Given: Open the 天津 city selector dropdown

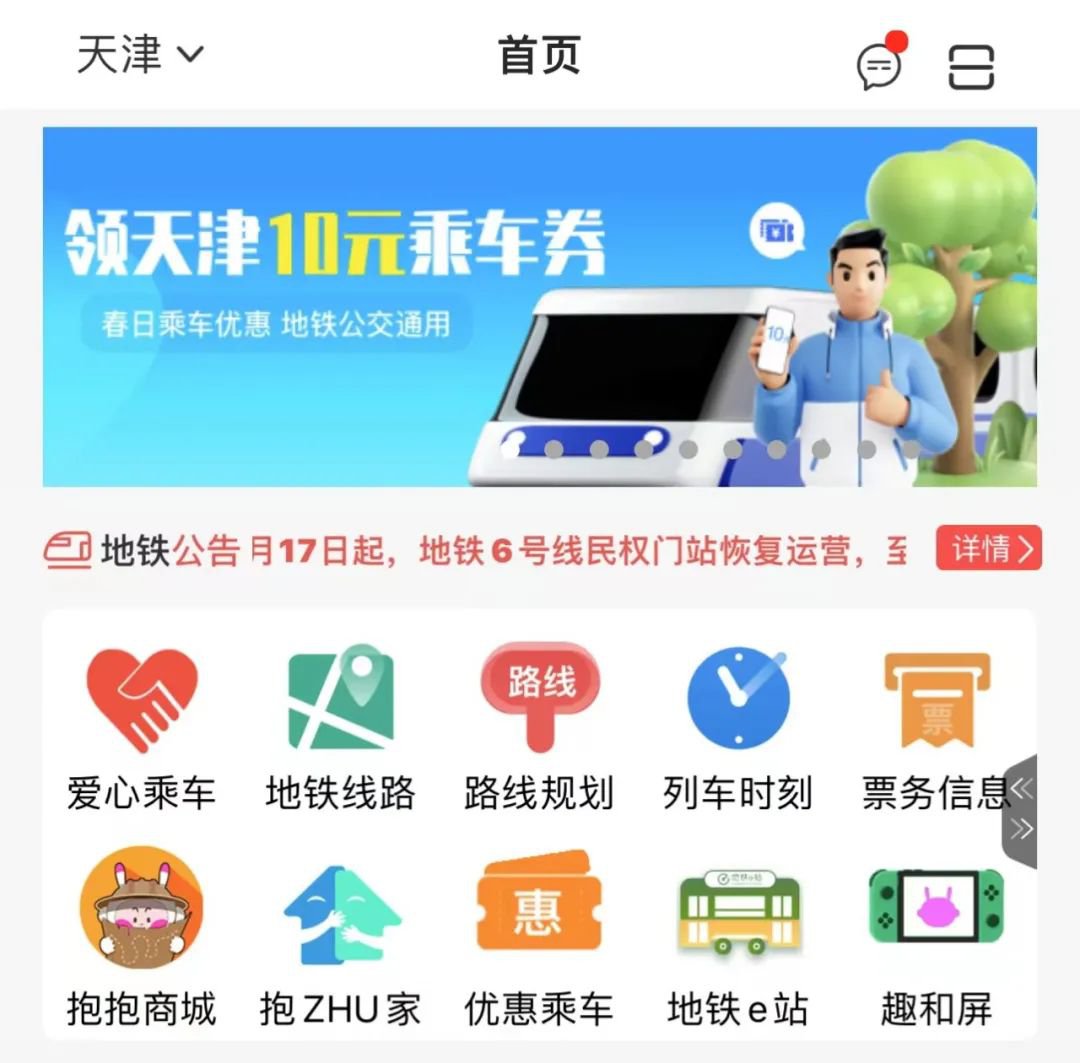Looking at the screenshot, I should [140, 54].
